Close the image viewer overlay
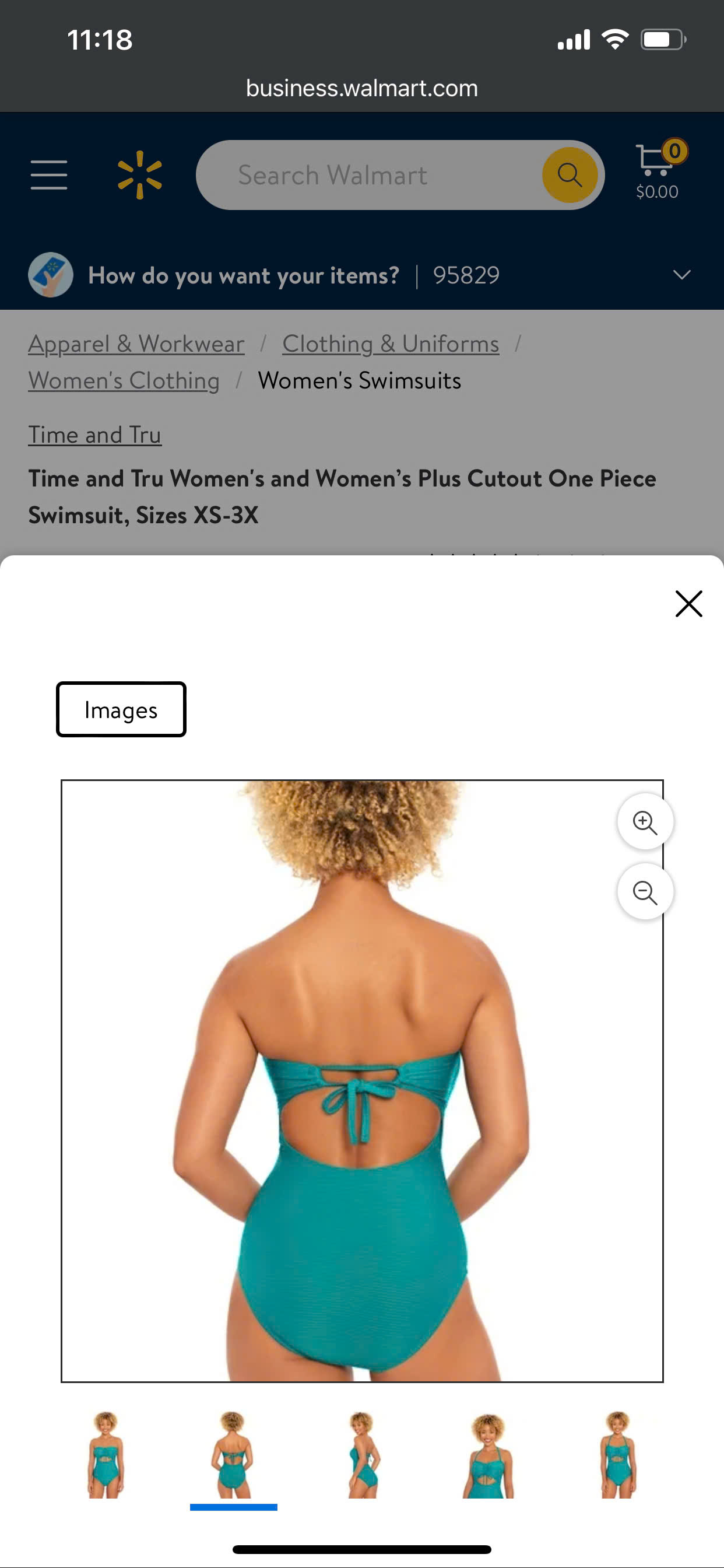Image resolution: width=724 pixels, height=1568 pixels. click(x=688, y=604)
